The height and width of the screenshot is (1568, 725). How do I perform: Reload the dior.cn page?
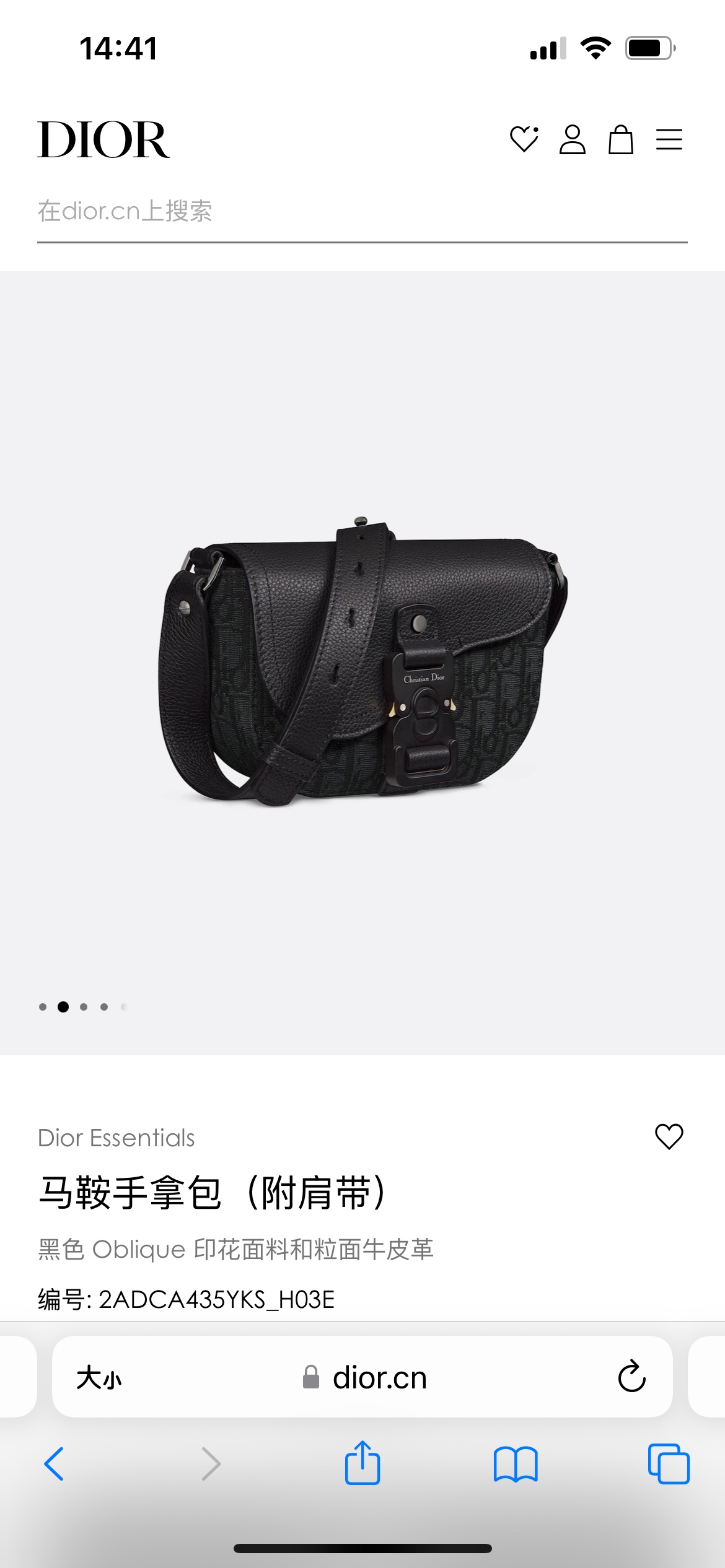[631, 1377]
